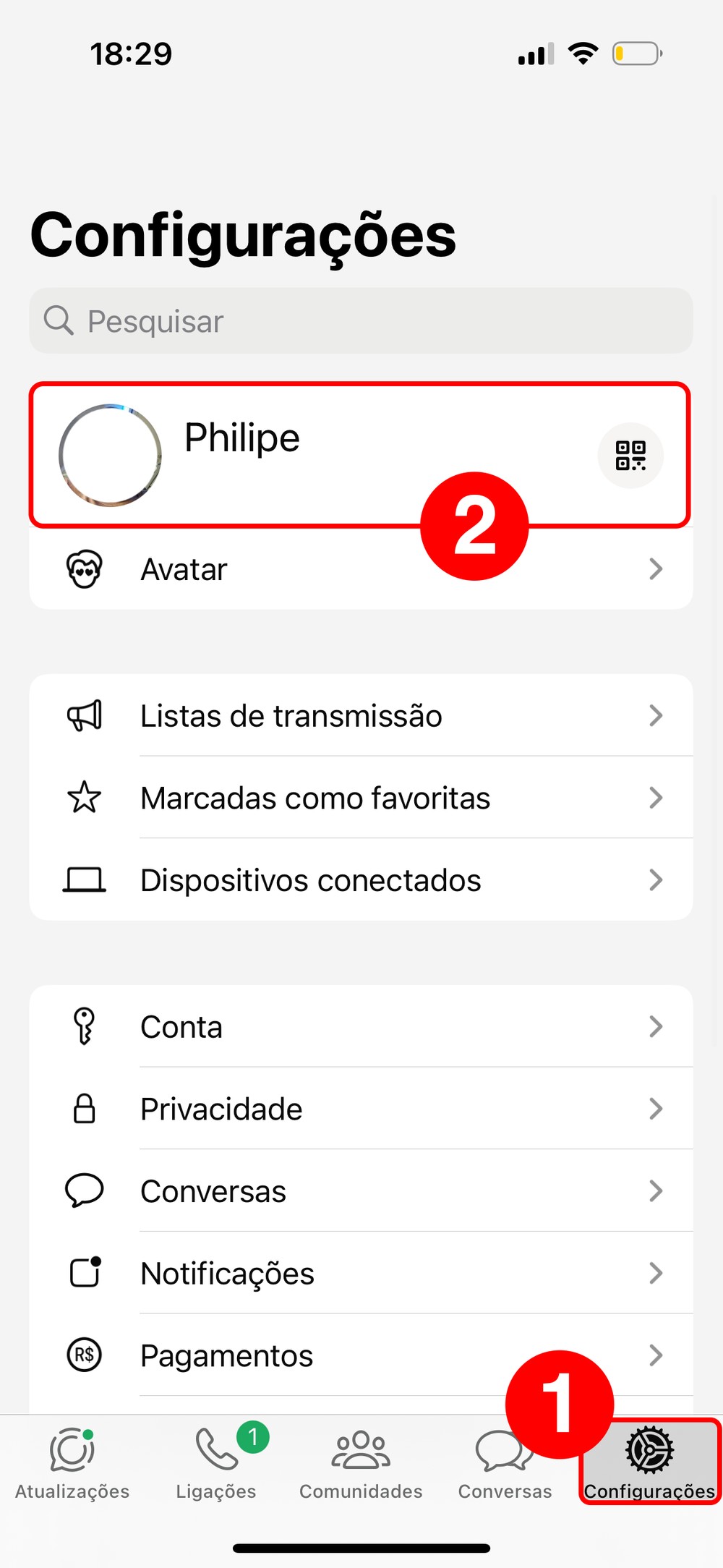Open the Avatar settings
723x1568 pixels.
point(360,570)
